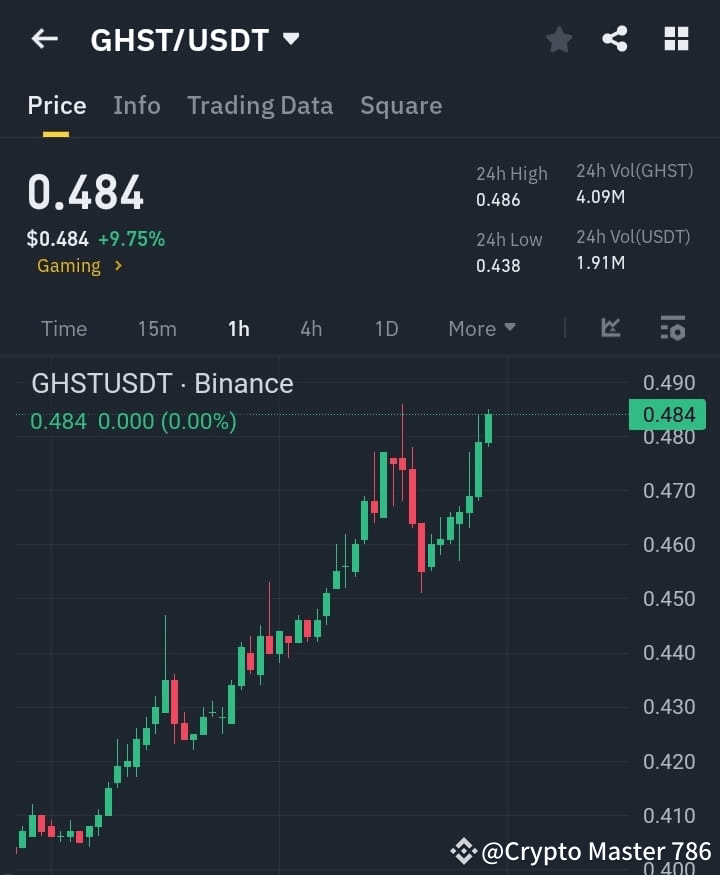
Task: Add GHST/USDT to favorites via star
Action: [558, 40]
